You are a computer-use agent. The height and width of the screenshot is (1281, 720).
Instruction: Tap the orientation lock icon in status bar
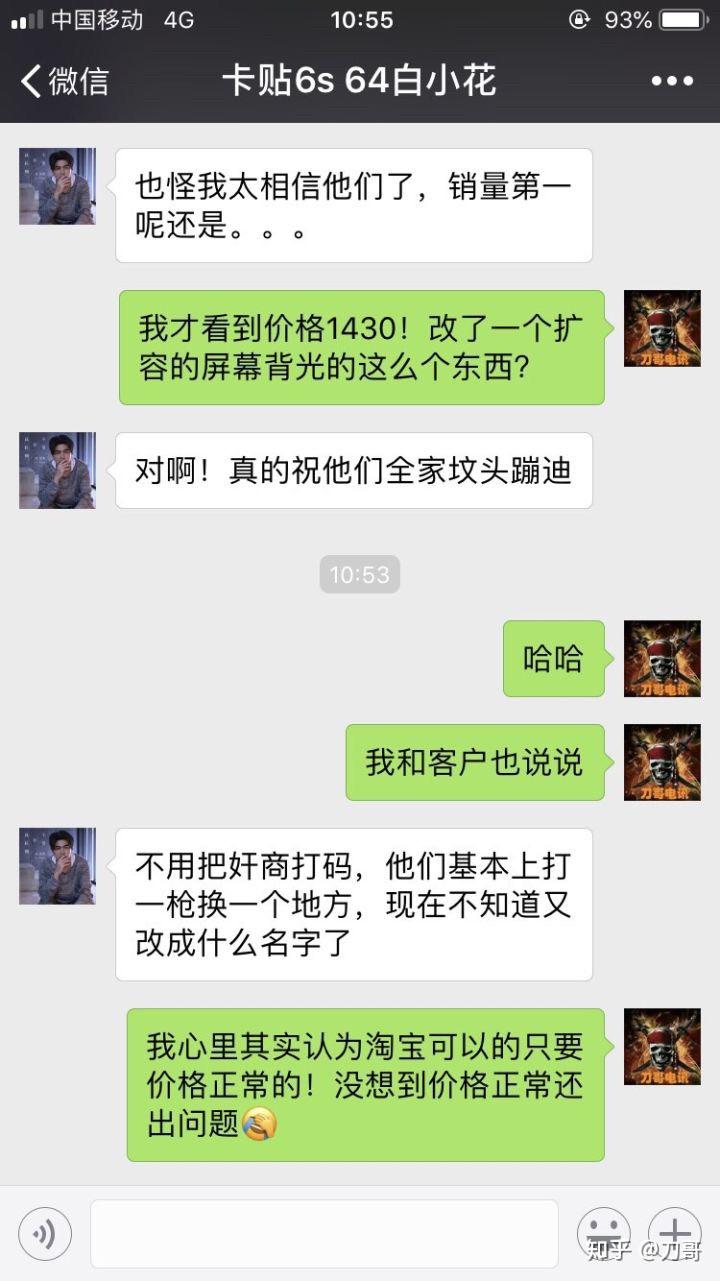pos(577,19)
